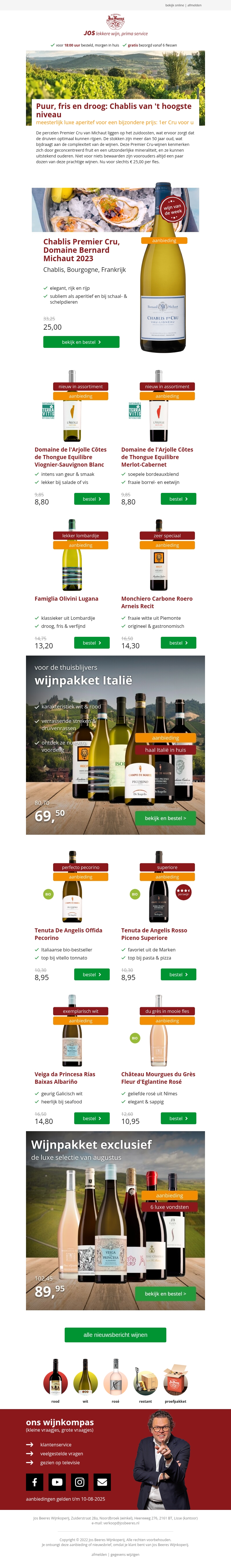Open the Instagram profile icon
This screenshot has width=231, height=1568.
80,1482
